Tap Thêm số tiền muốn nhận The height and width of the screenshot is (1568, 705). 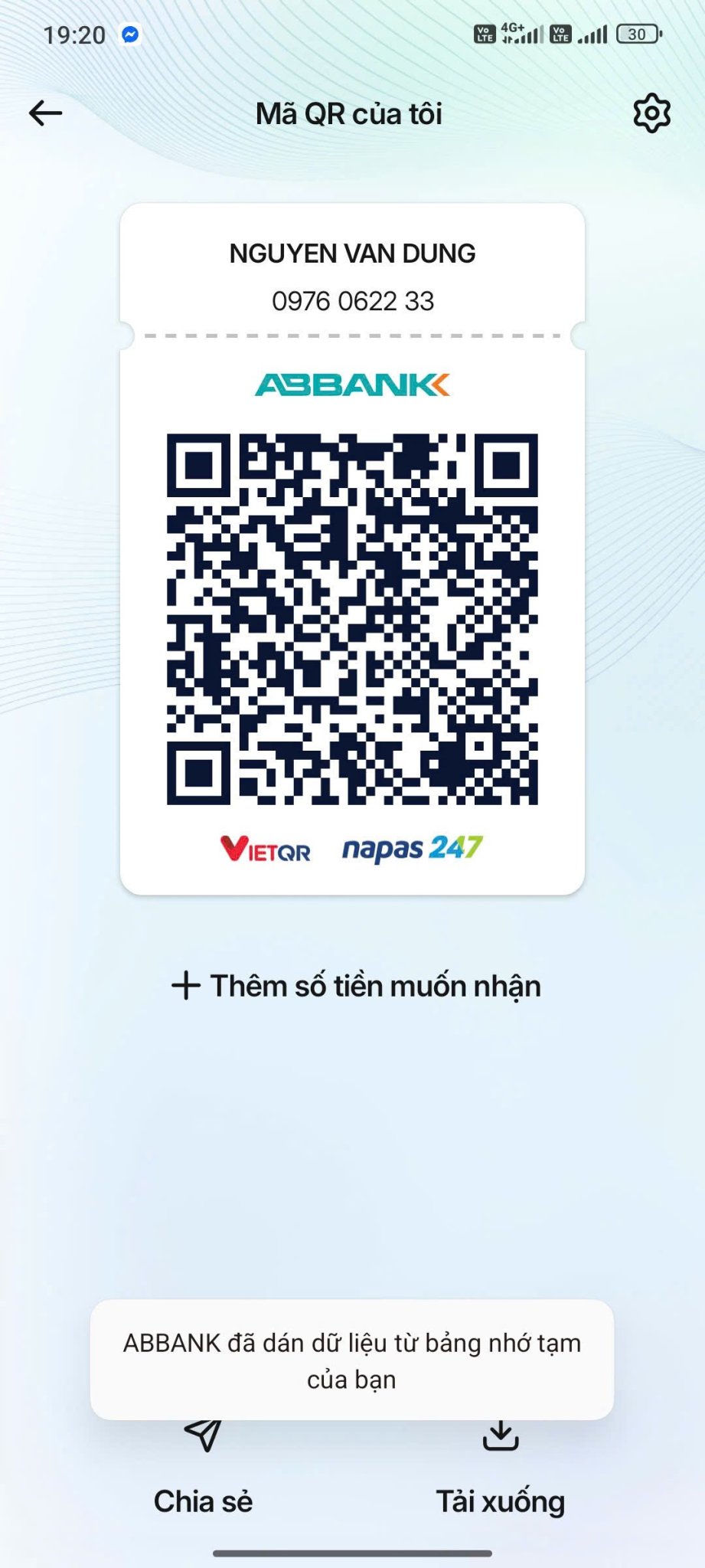click(x=356, y=986)
